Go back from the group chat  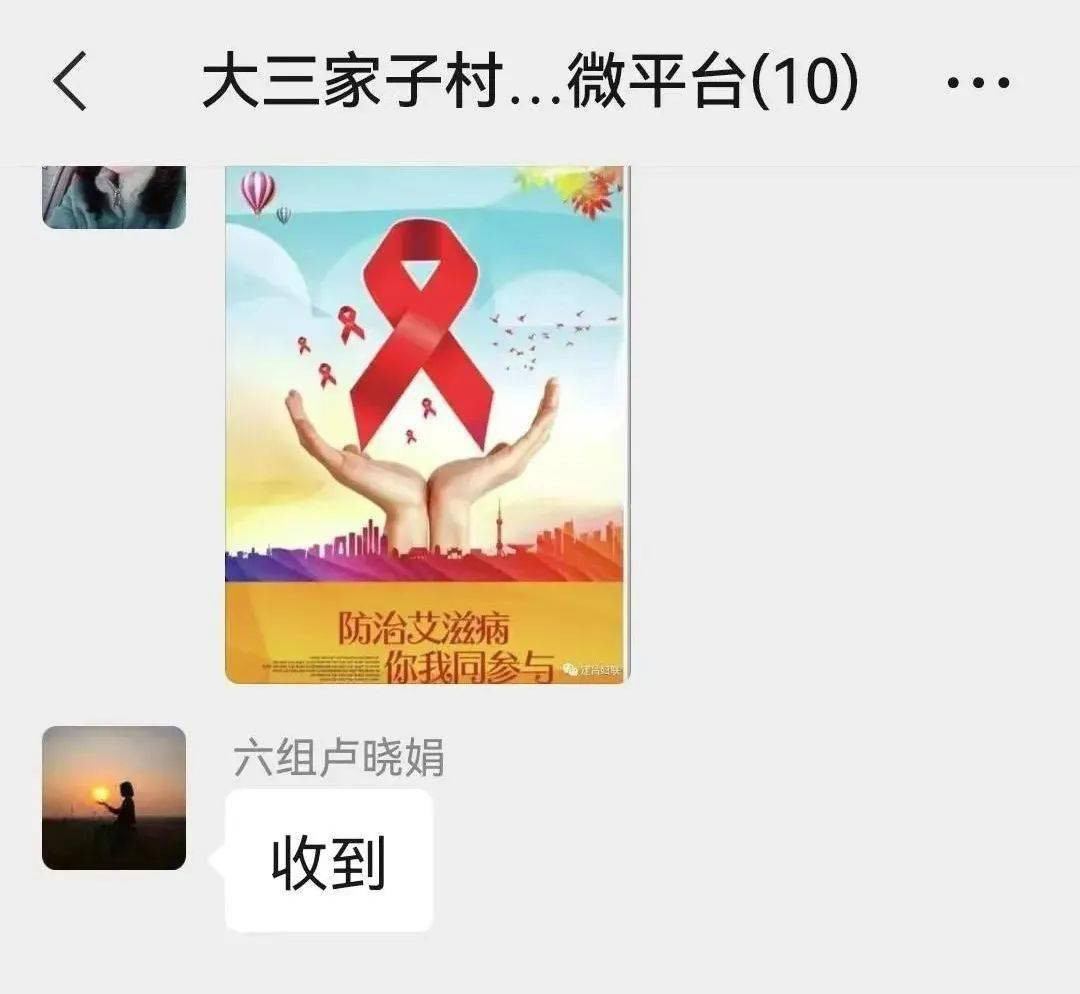coord(70,83)
